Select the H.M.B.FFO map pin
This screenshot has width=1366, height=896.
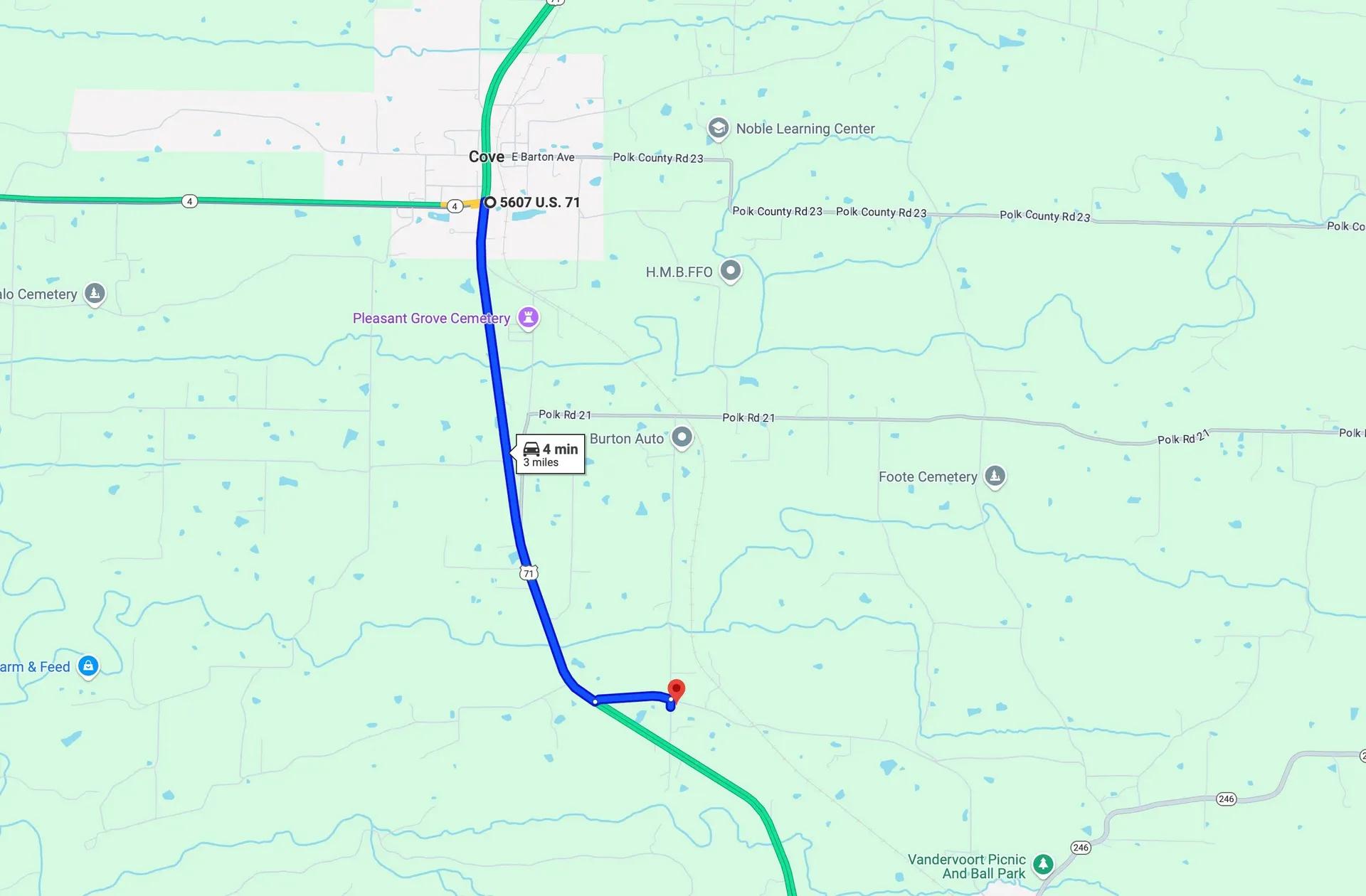[x=731, y=271]
